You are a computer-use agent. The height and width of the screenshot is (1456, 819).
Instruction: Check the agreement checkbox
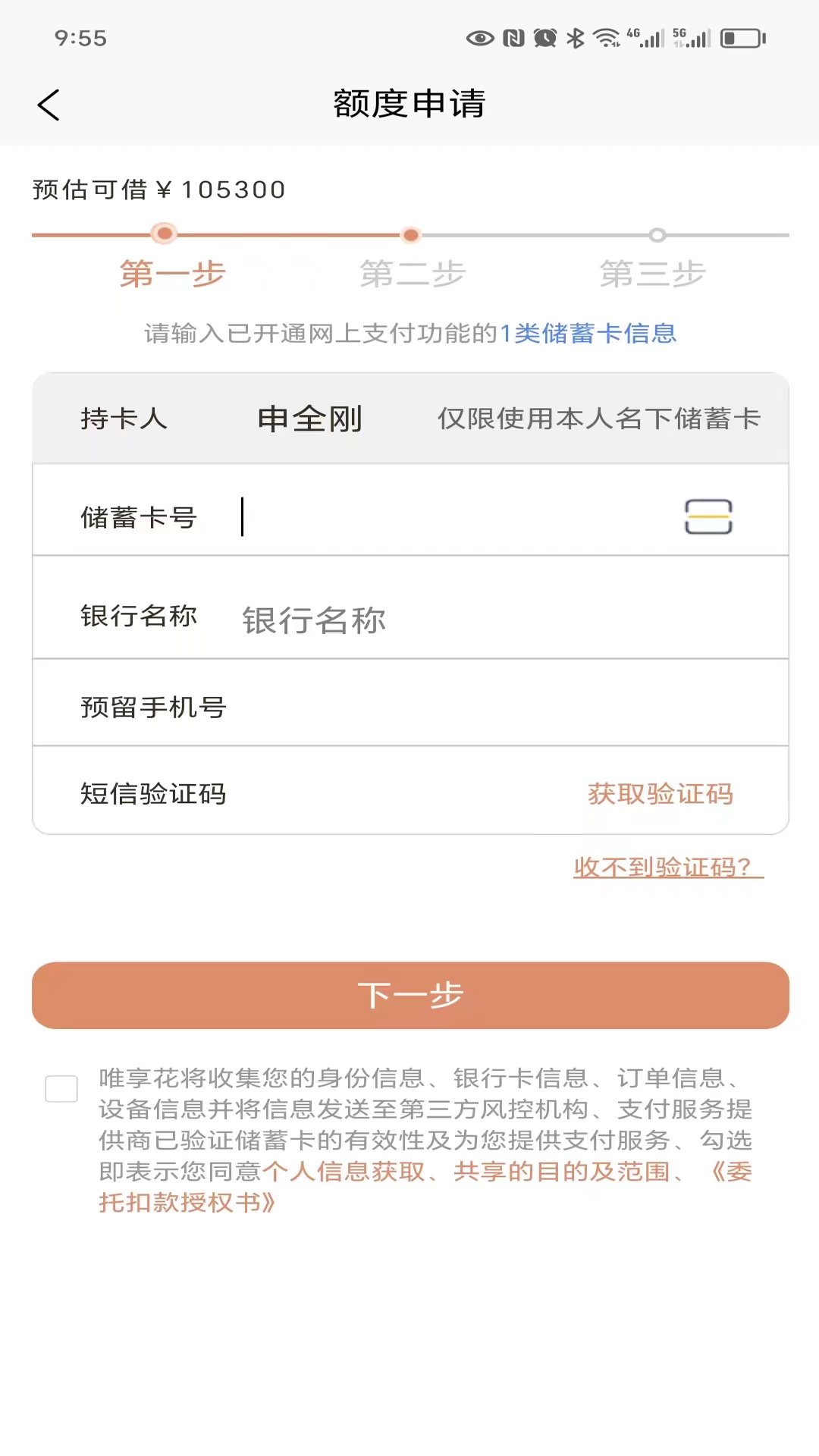pos(61,1089)
